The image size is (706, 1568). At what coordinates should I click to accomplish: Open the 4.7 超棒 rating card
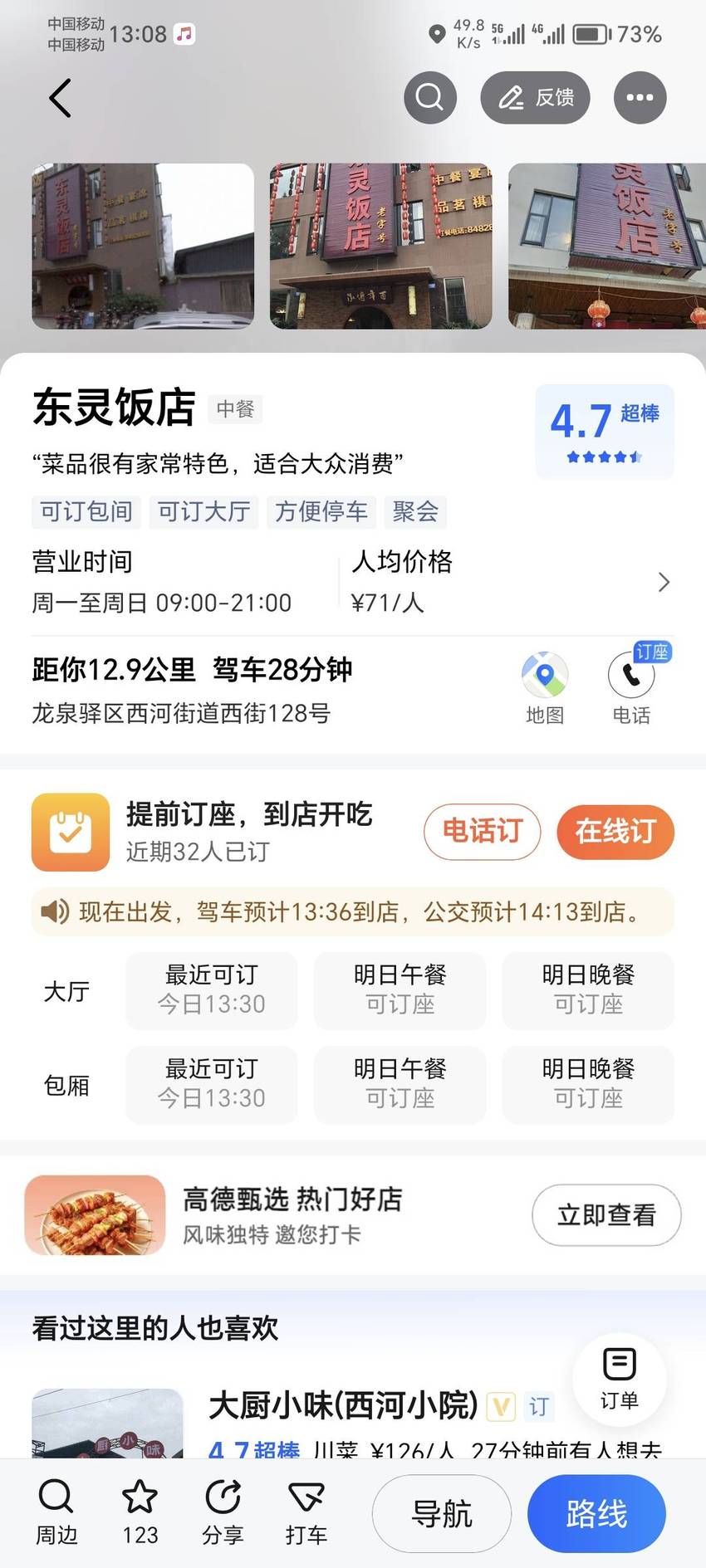[605, 432]
